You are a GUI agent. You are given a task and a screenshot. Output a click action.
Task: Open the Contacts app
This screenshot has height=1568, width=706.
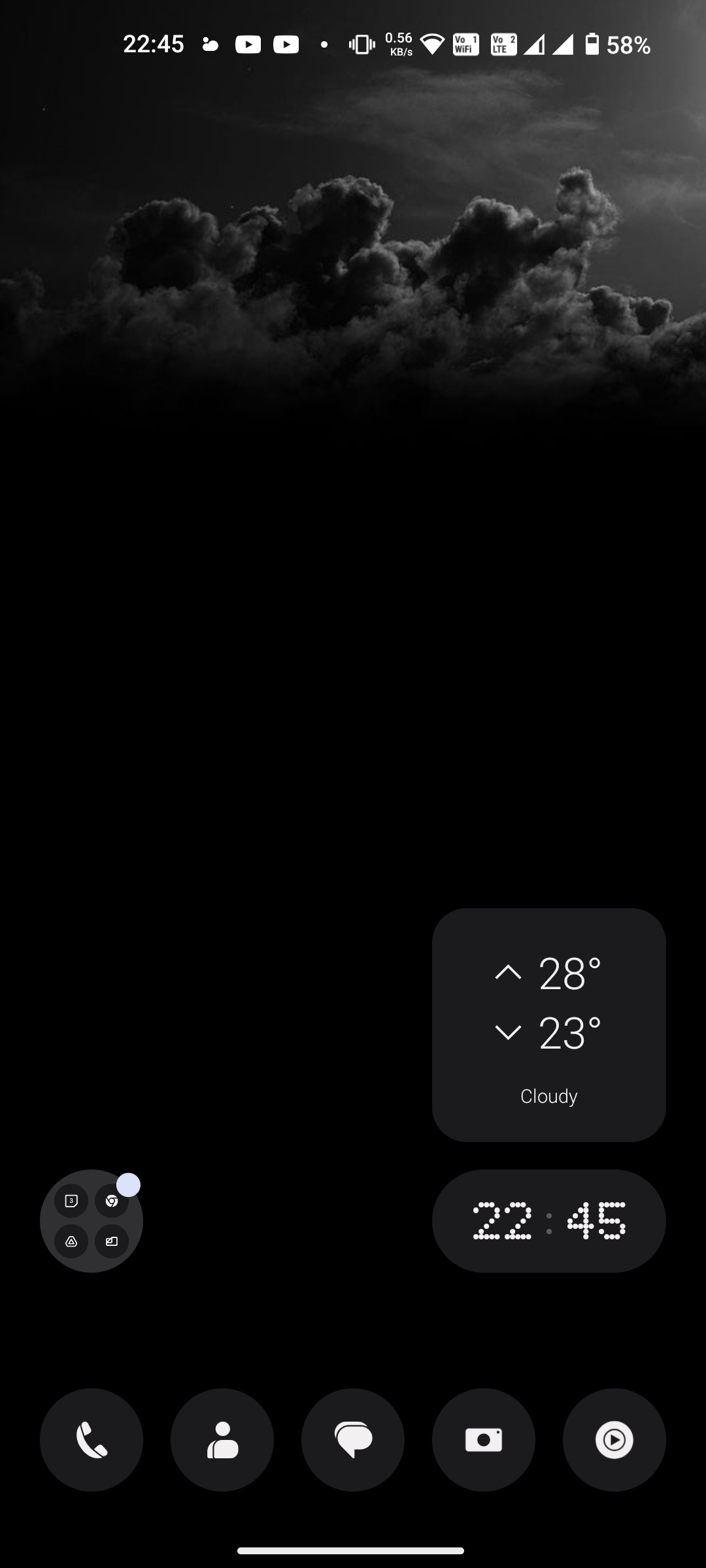coord(222,1439)
